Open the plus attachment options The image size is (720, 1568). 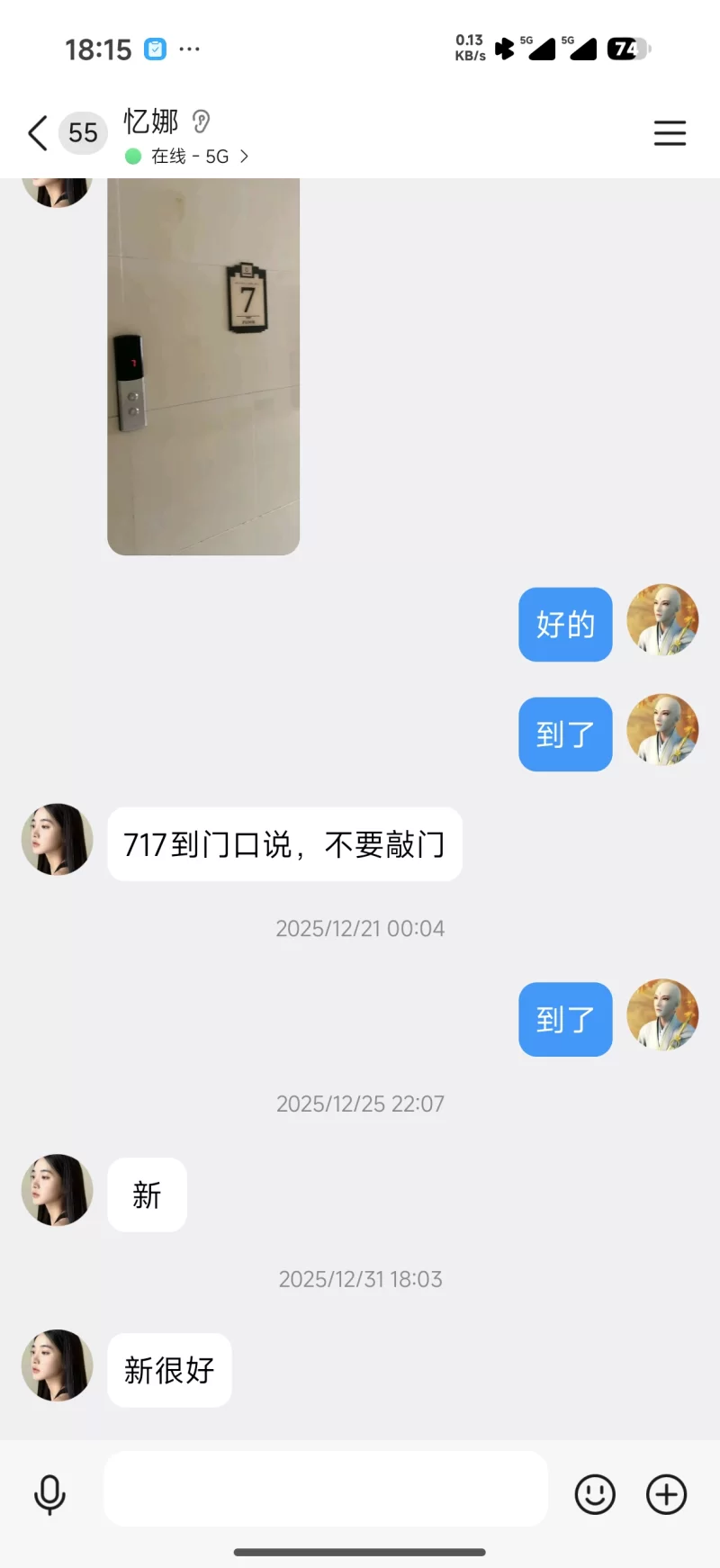pos(666,1494)
